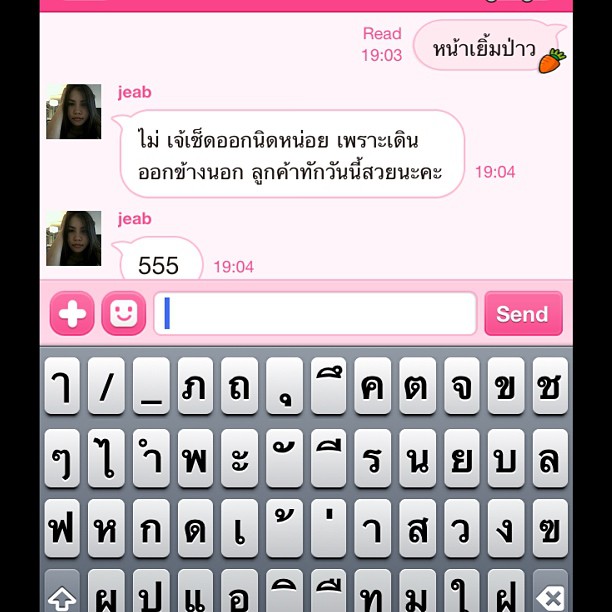Image resolution: width=612 pixels, height=612 pixels.
Task: Open the emoji sticker picker
Action: 123,314
